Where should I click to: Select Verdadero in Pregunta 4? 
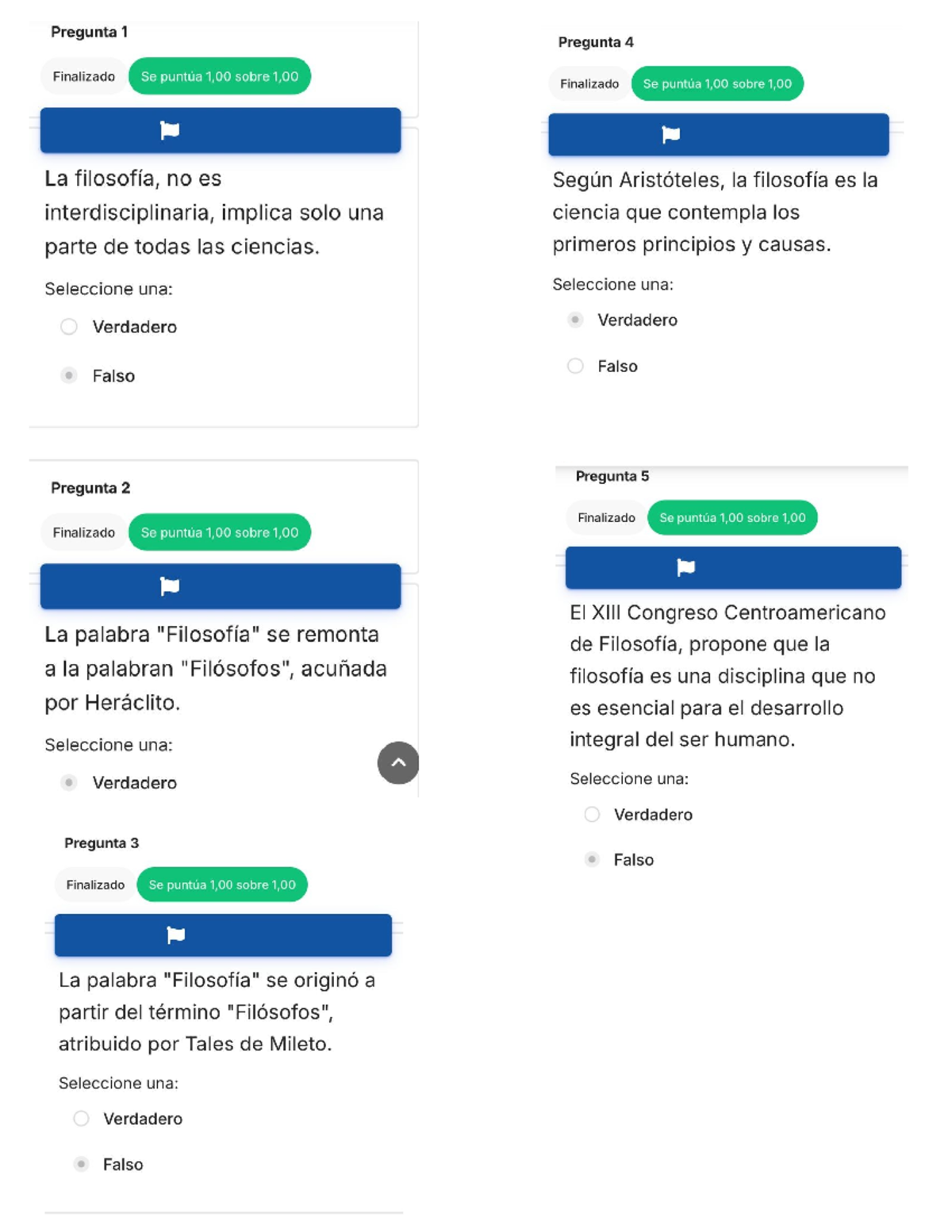574,320
